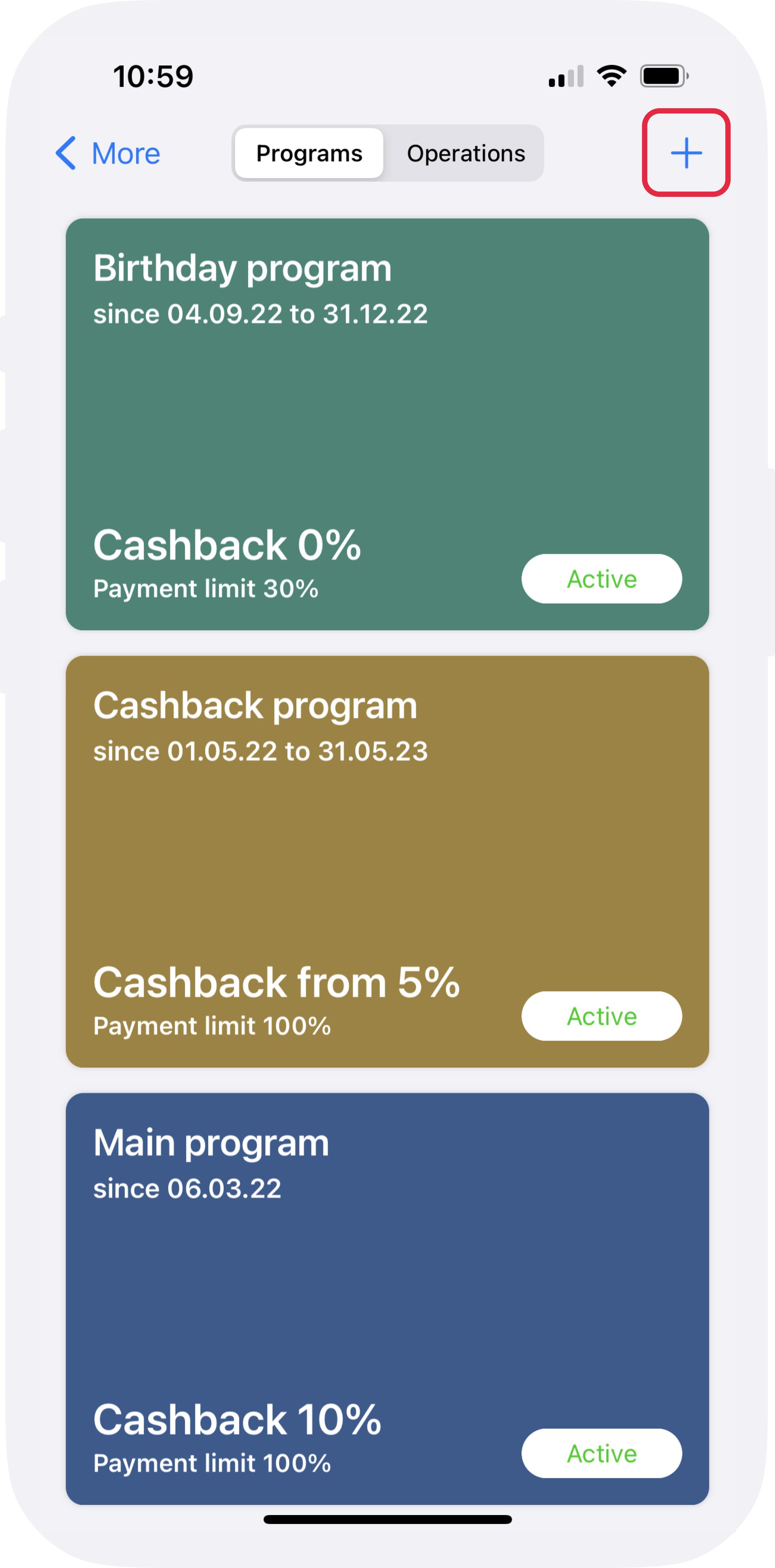Screen dimensions: 775x1568
Task: Open the Birthday program card
Action: 387,424
